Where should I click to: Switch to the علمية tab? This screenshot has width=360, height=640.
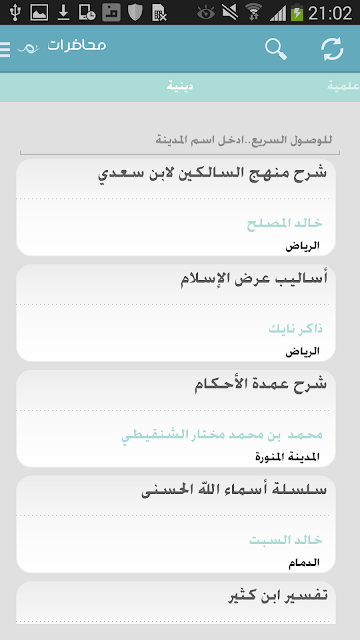tap(343, 86)
